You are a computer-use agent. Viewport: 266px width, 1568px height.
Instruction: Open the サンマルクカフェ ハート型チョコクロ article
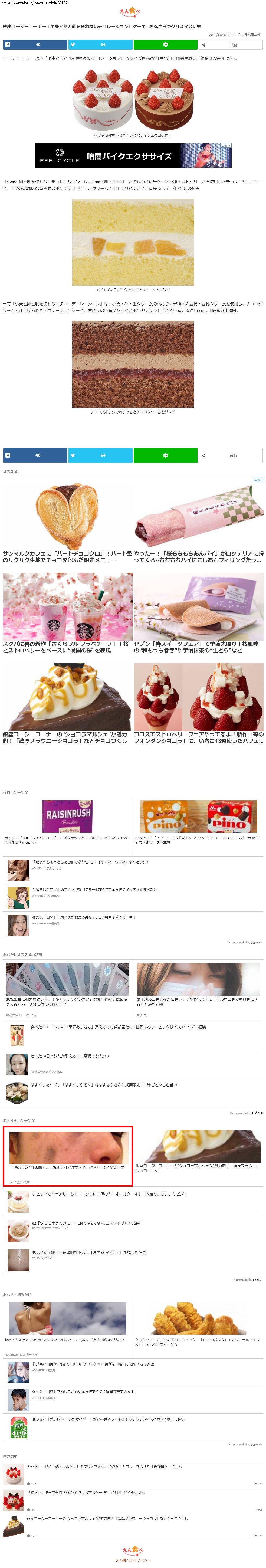[67, 556]
